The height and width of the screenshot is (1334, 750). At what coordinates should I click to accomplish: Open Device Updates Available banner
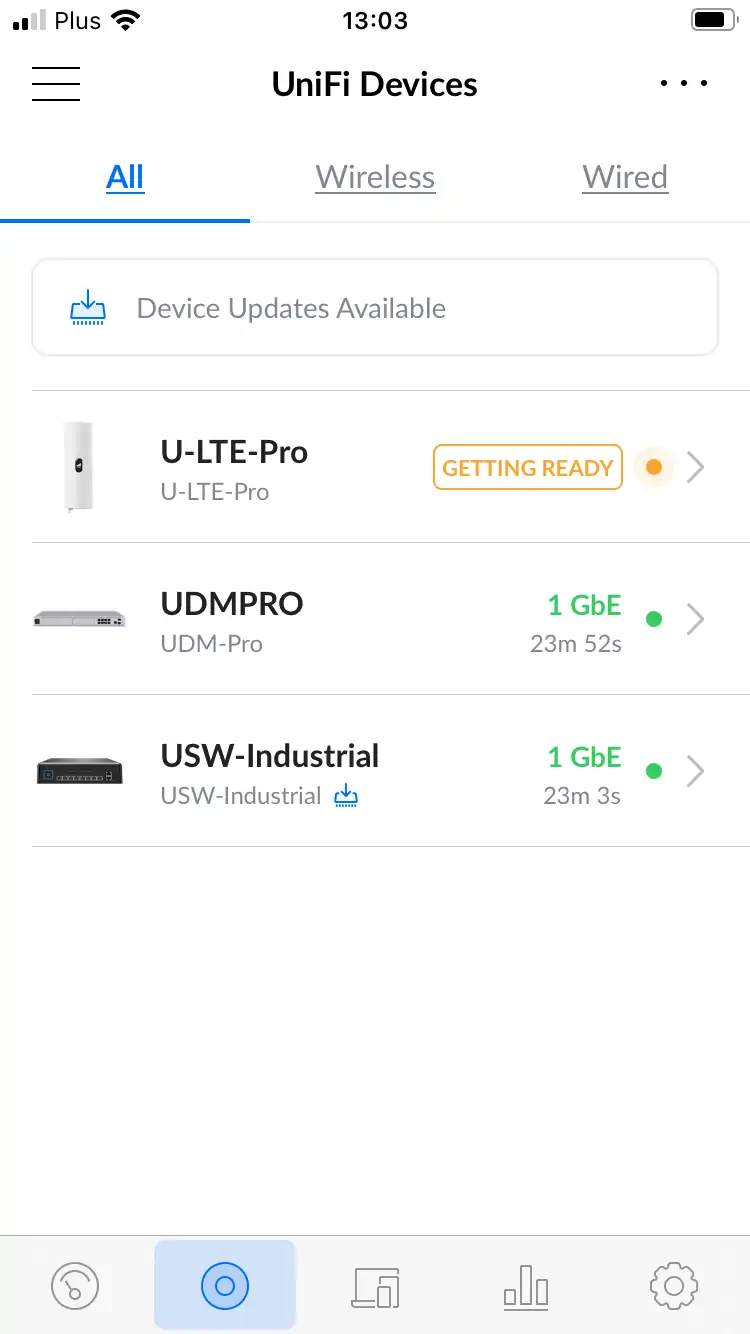tap(375, 308)
